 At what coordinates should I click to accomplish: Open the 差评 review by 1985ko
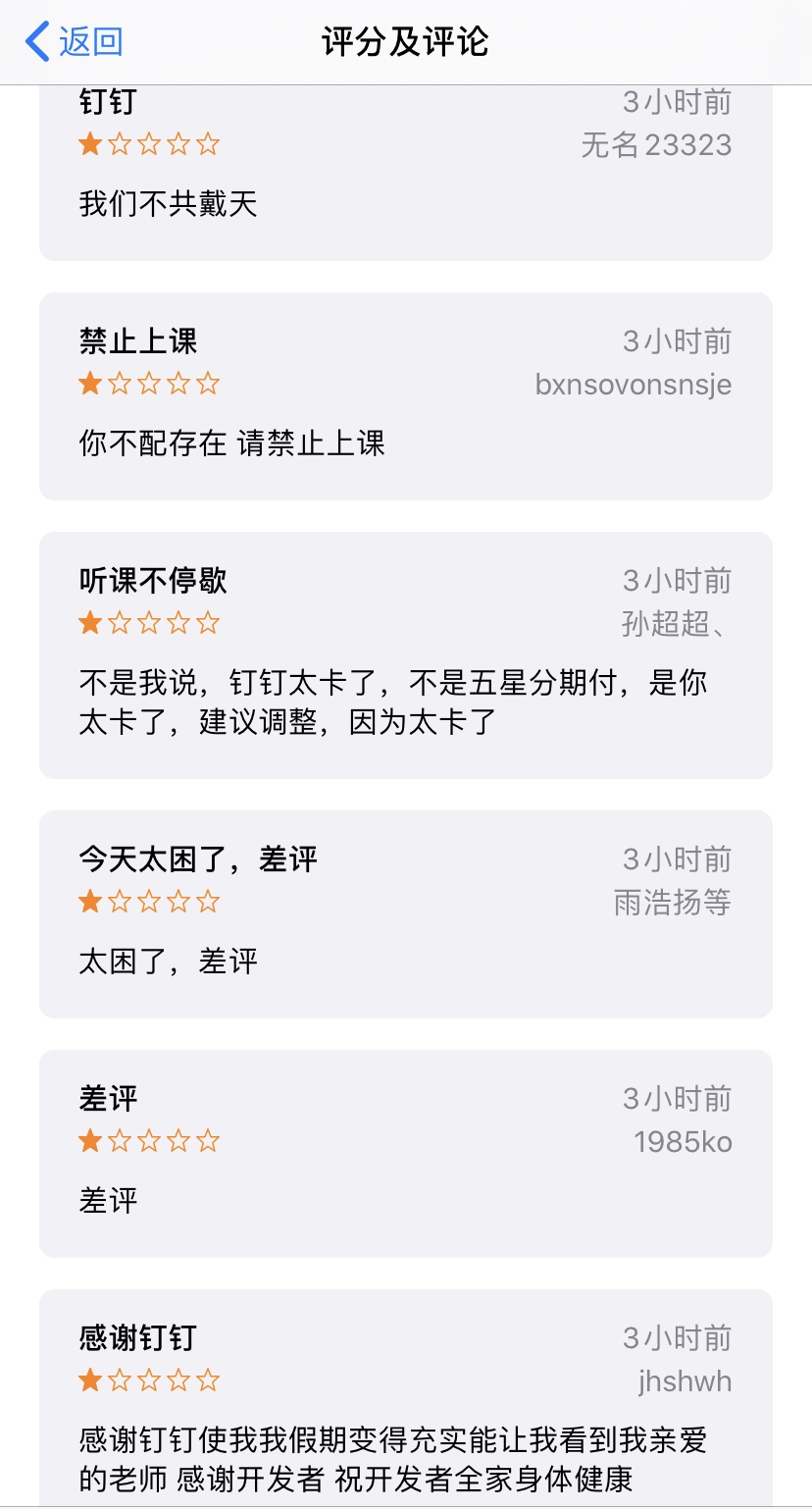pos(405,1153)
